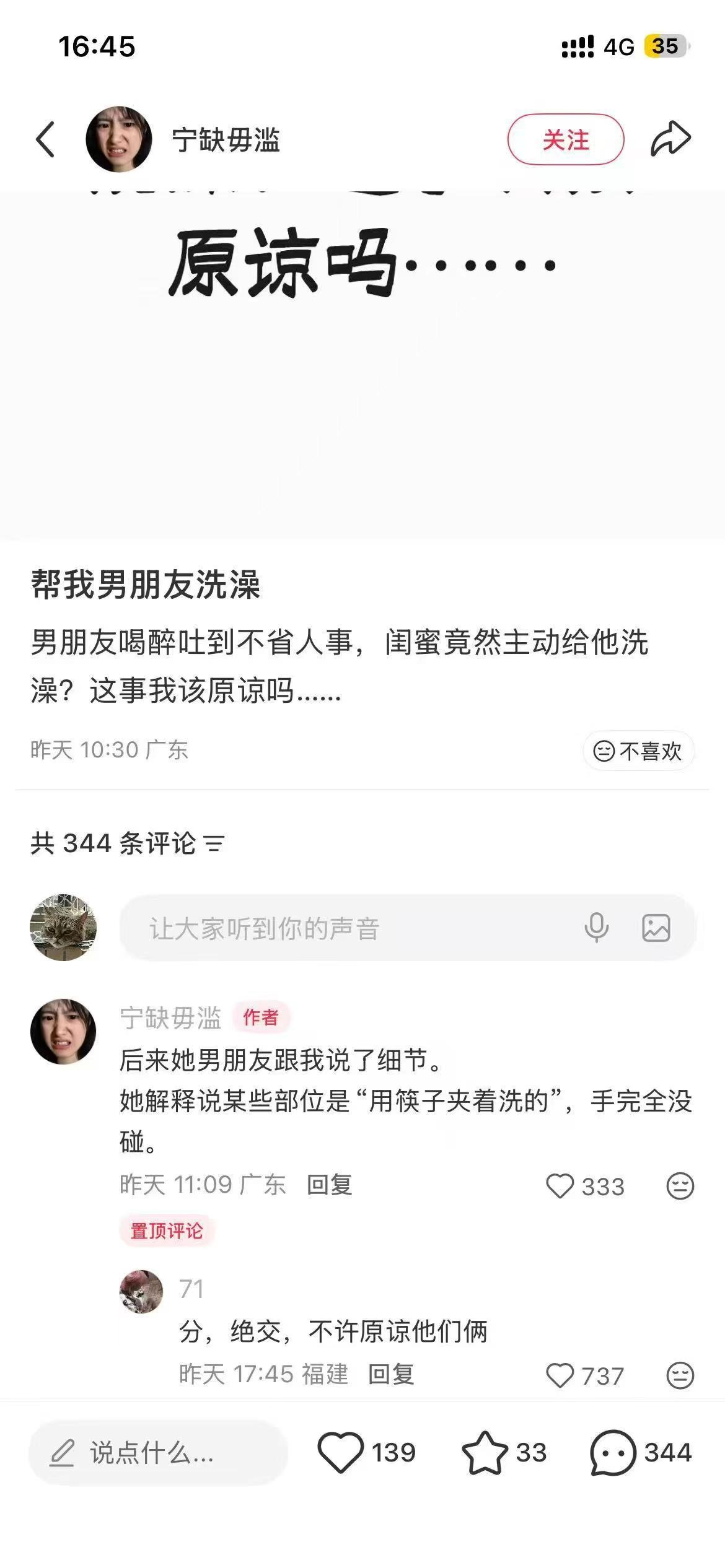Open the 说点什么 box in the bottom bar

click(x=158, y=1453)
